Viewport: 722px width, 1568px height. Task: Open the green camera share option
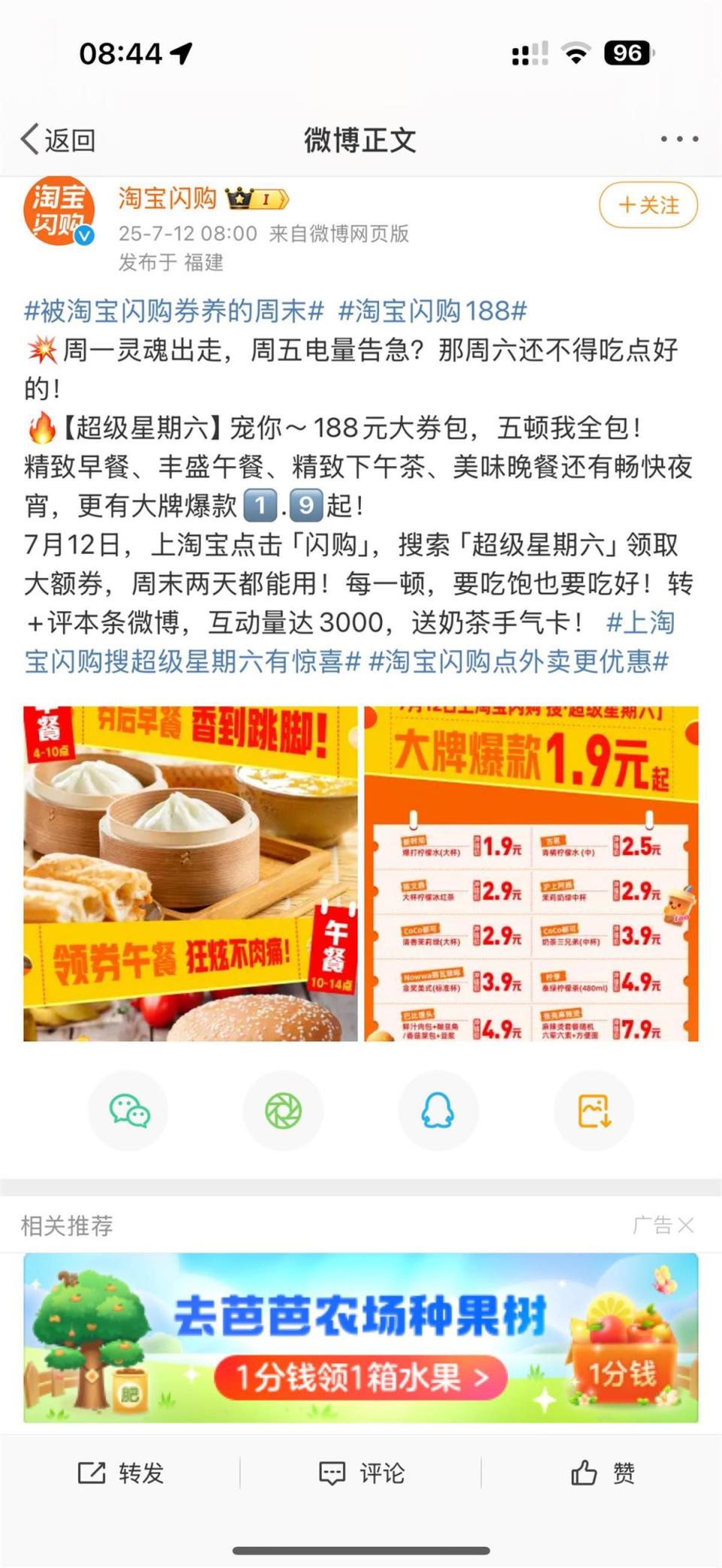[284, 1111]
